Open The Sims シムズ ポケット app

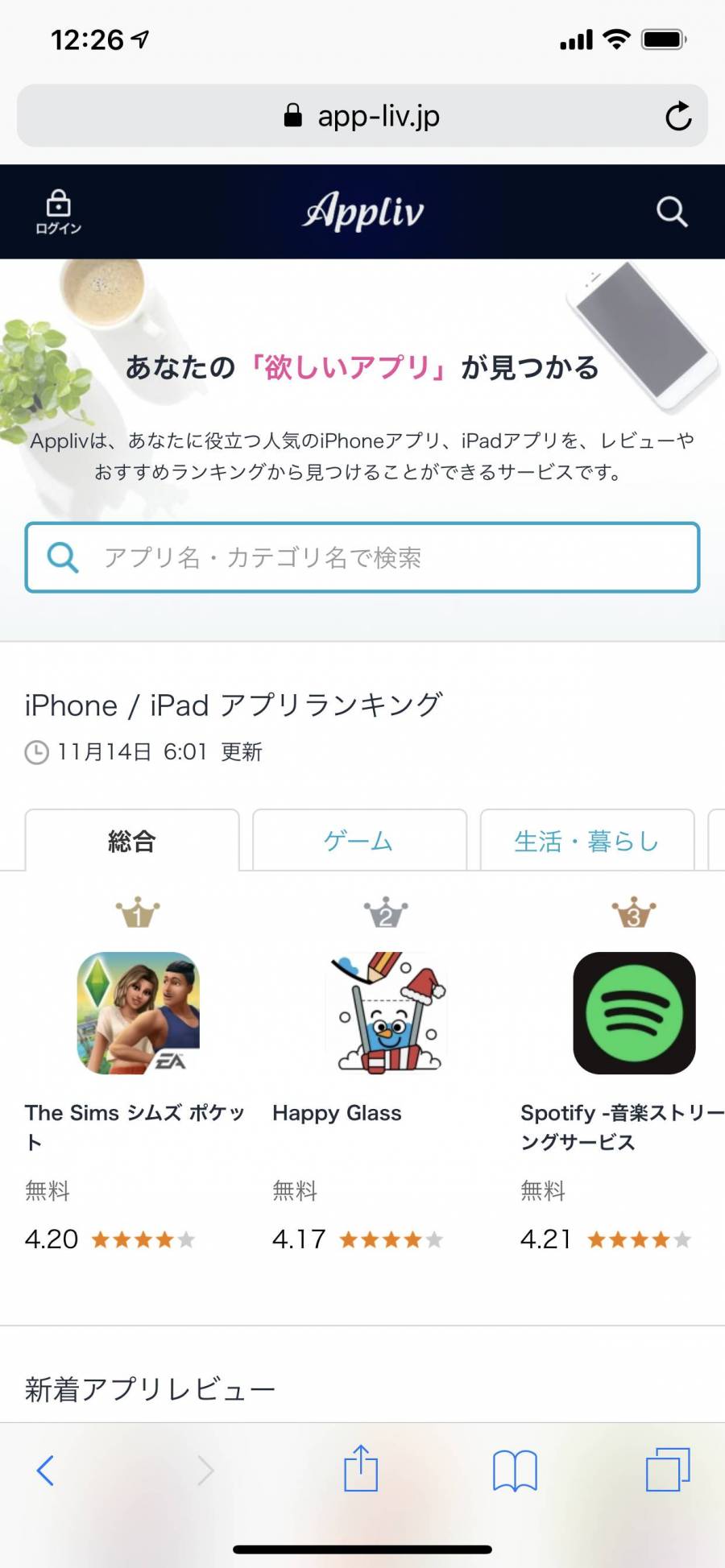[138, 1013]
